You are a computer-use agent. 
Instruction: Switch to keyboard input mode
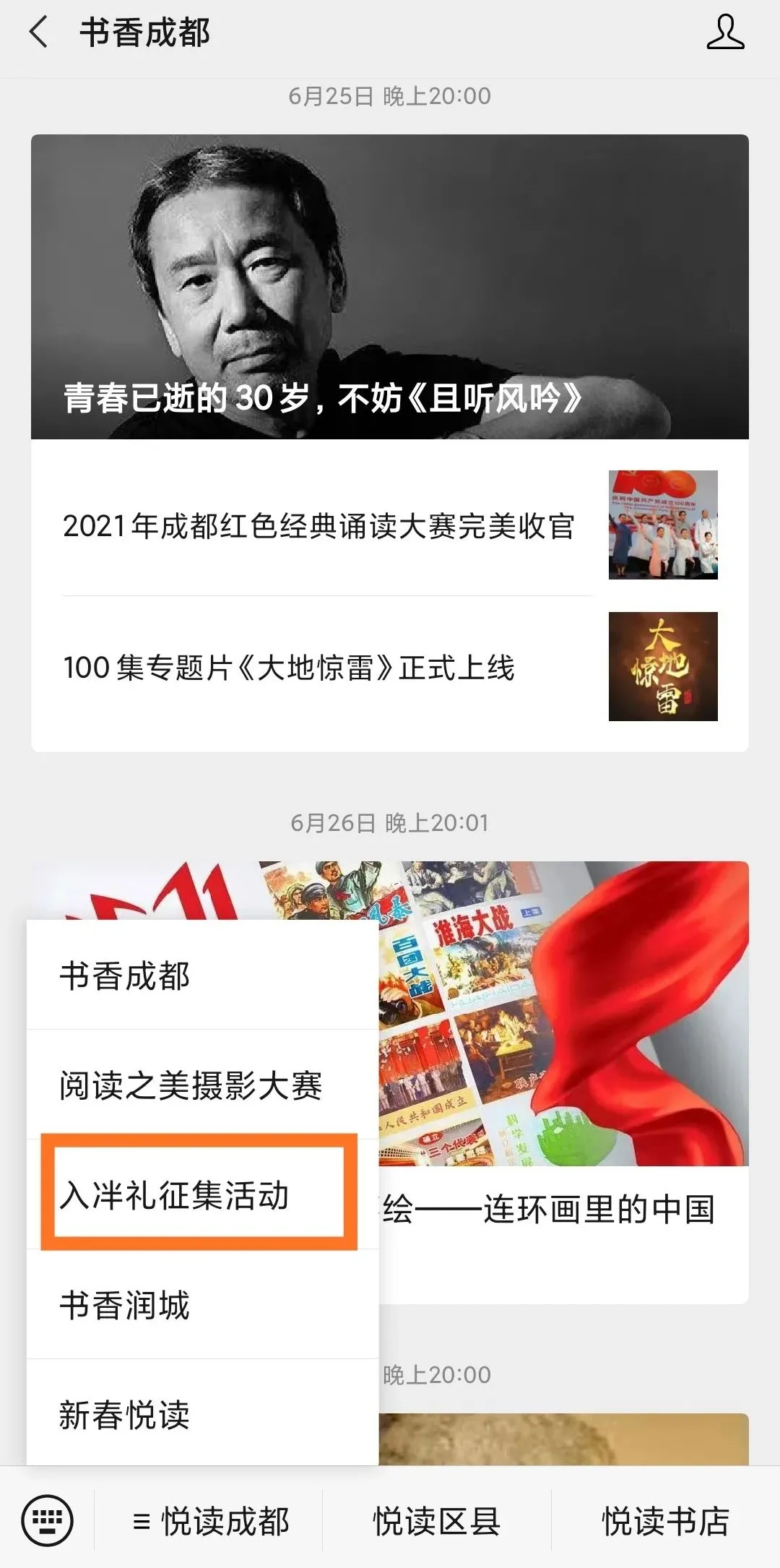click(48, 1521)
